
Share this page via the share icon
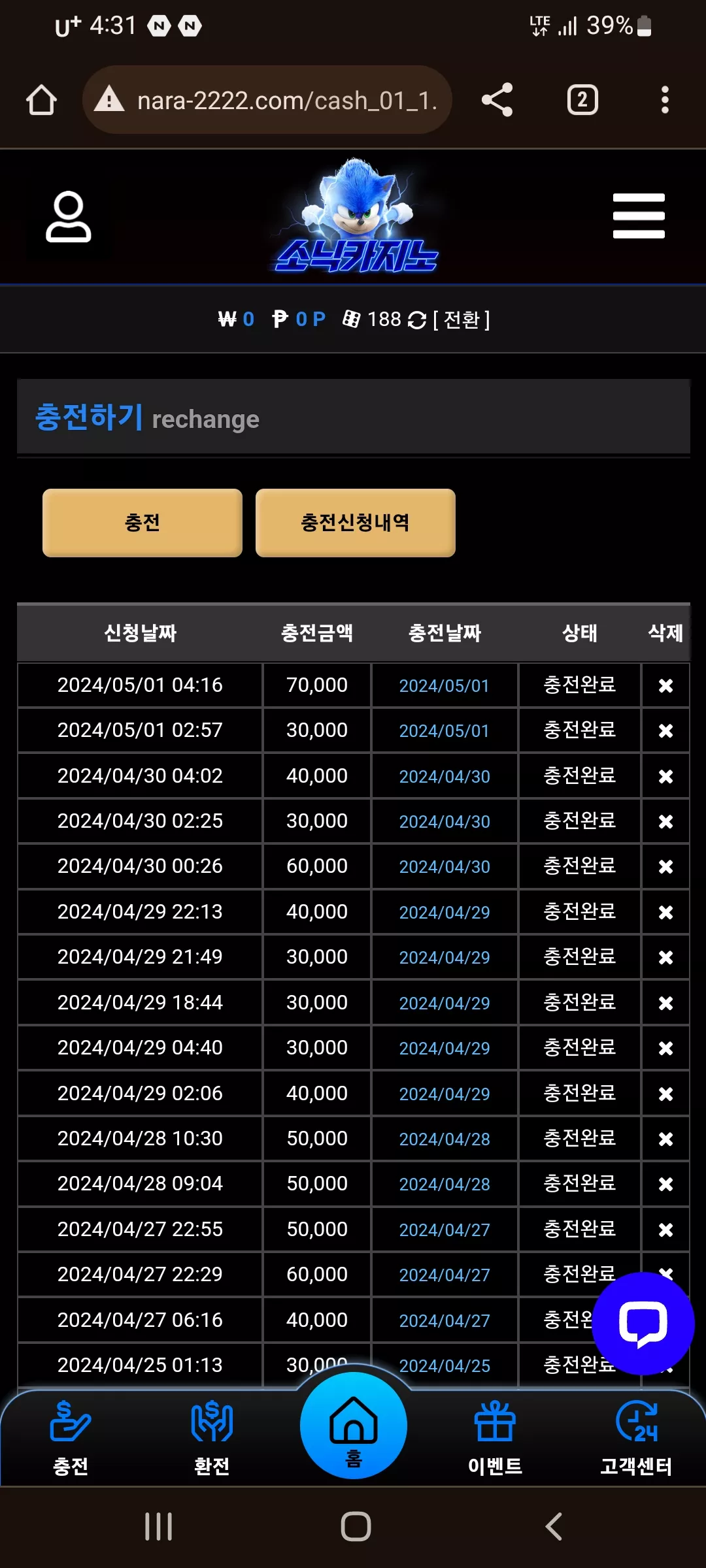[497, 100]
